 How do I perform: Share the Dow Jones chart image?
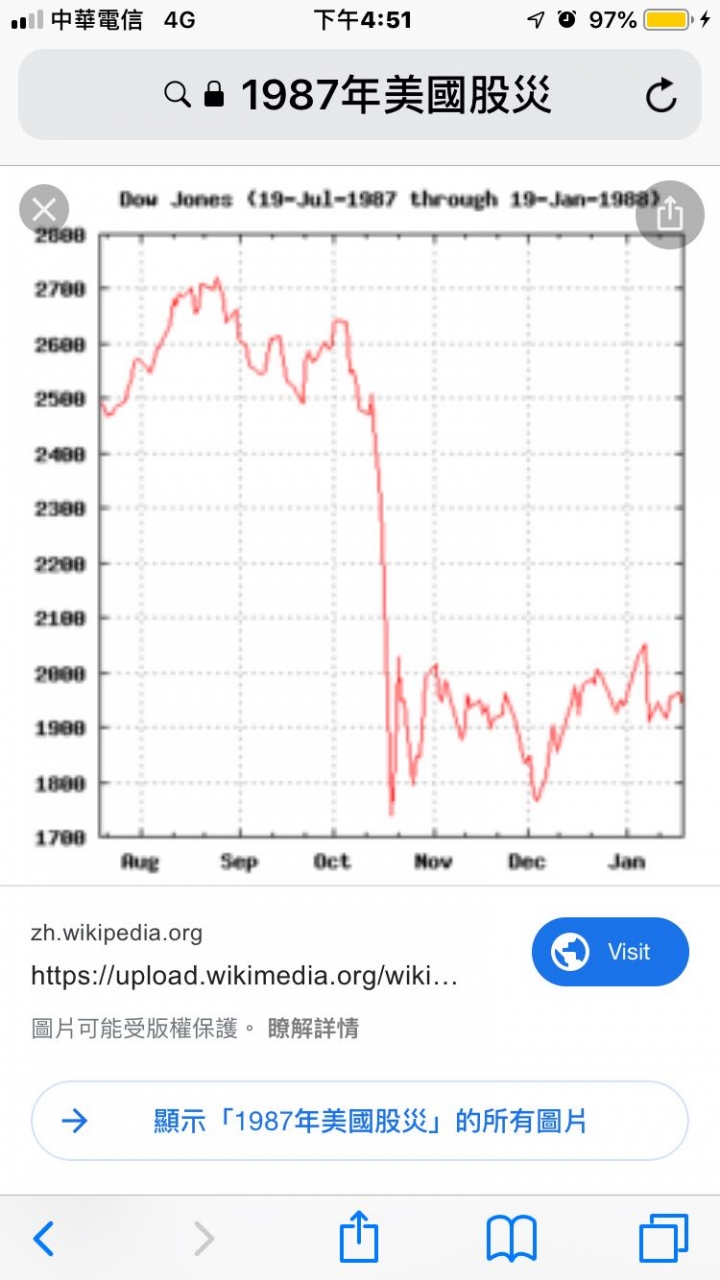click(x=669, y=214)
